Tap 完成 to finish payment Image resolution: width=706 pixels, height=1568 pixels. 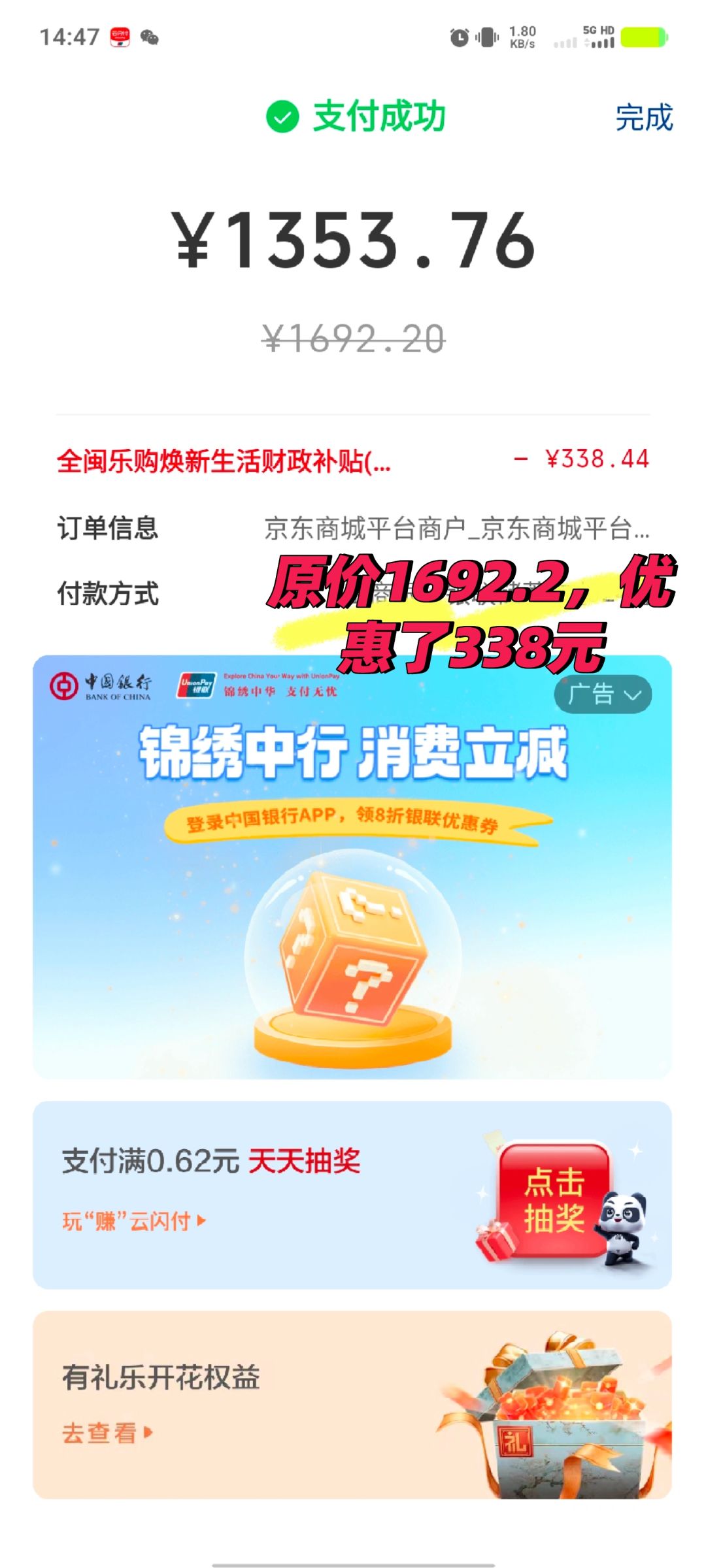pos(644,118)
